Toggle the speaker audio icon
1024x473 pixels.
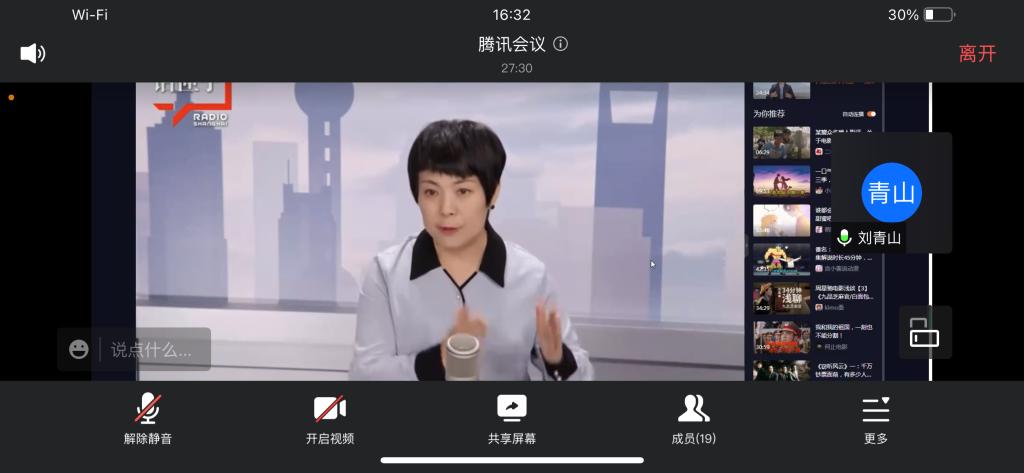(33, 53)
